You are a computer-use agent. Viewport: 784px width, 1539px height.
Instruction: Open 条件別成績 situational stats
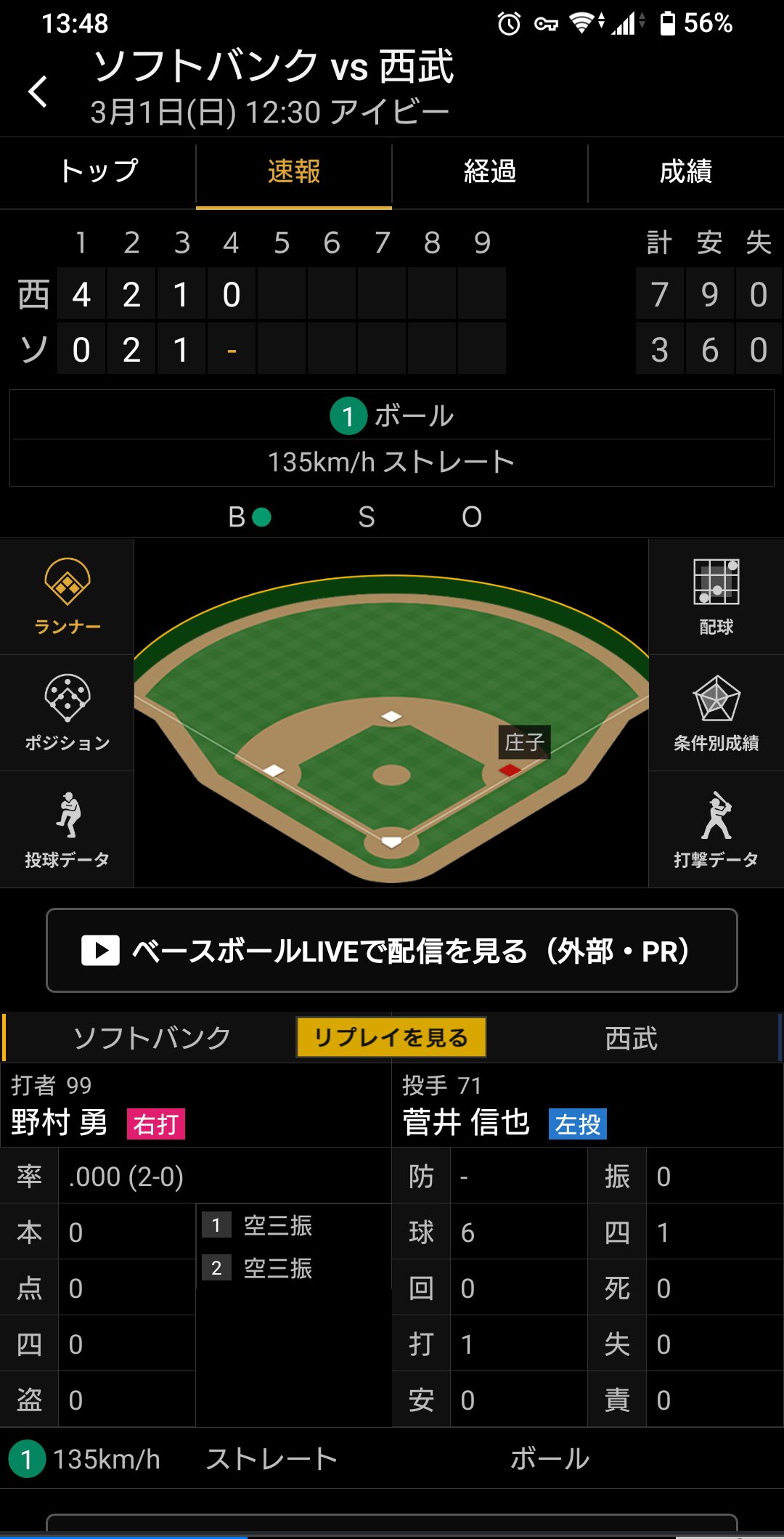pyautogui.click(x=716, y=713)
